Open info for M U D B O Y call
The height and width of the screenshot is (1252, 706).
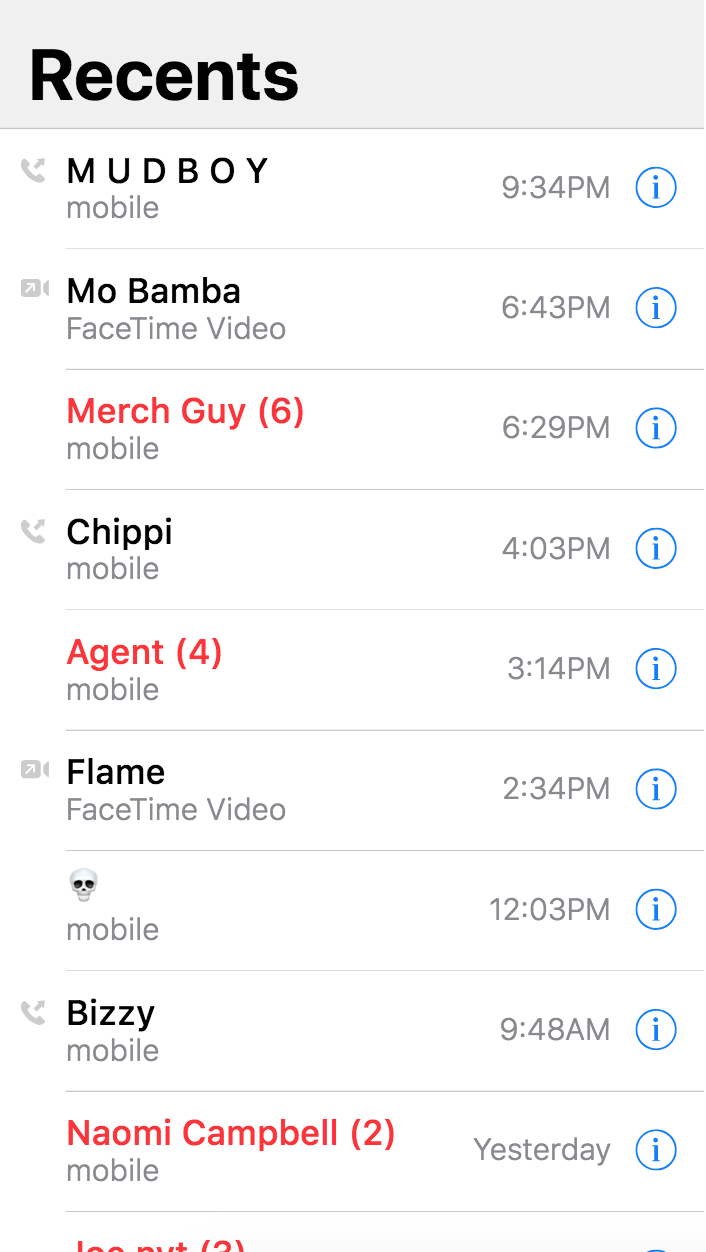pos(656,188)
